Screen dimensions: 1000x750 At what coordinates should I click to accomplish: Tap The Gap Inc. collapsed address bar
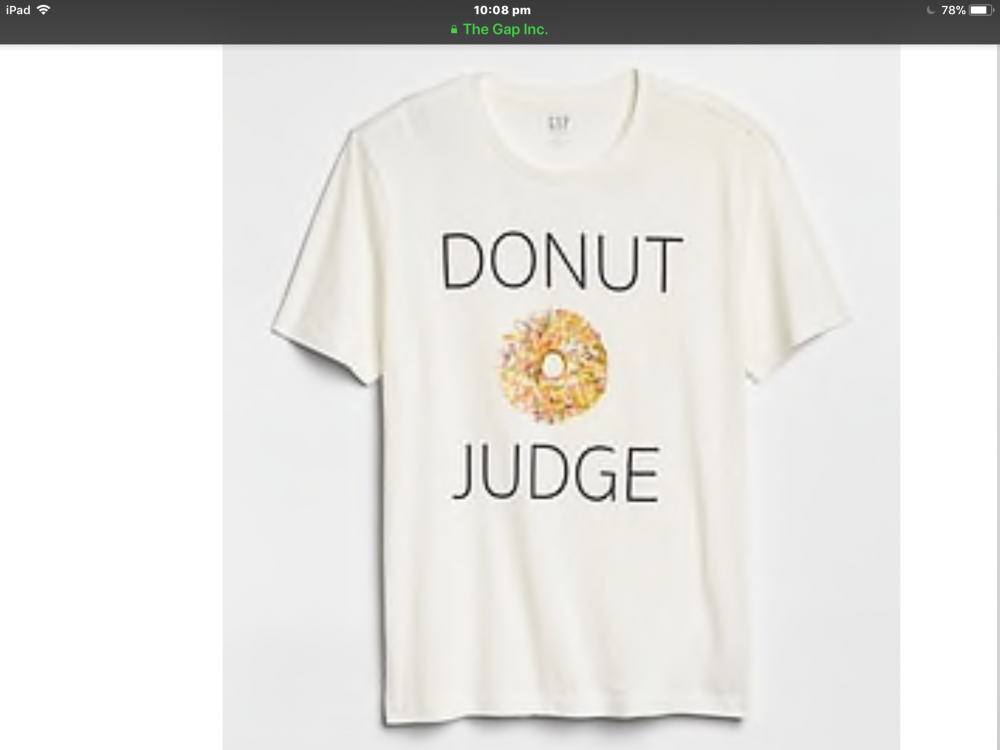tap(500, 29)
